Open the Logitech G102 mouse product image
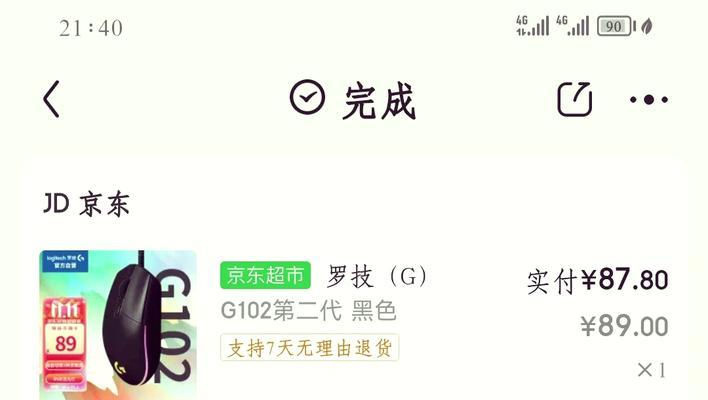 [118, 325]
